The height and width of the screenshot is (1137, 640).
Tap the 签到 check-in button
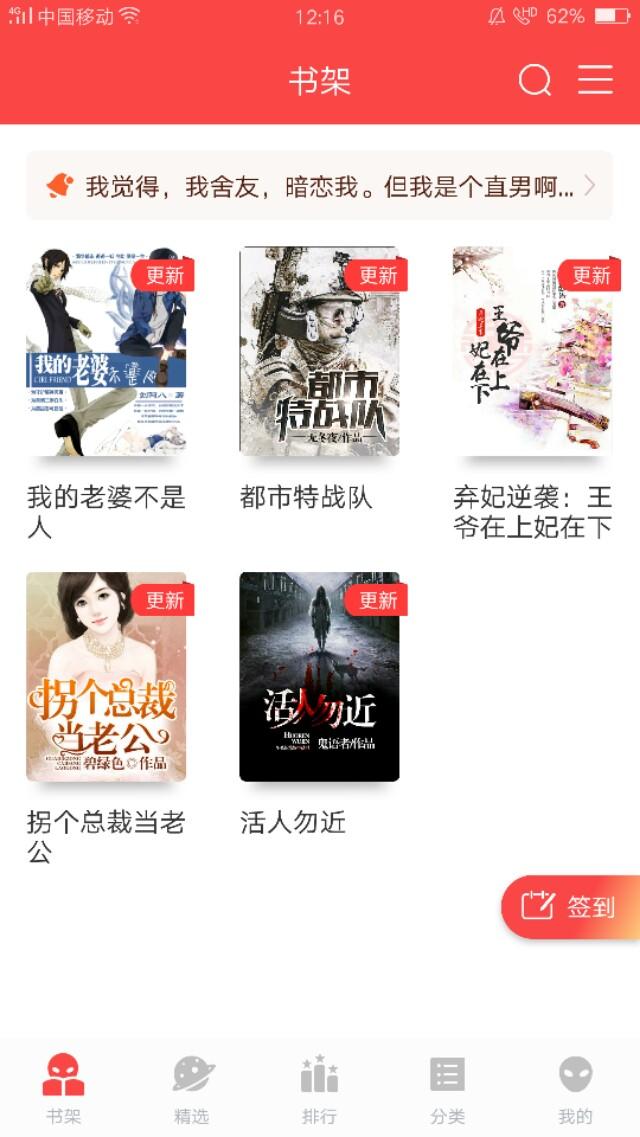[x=570, y=907]
